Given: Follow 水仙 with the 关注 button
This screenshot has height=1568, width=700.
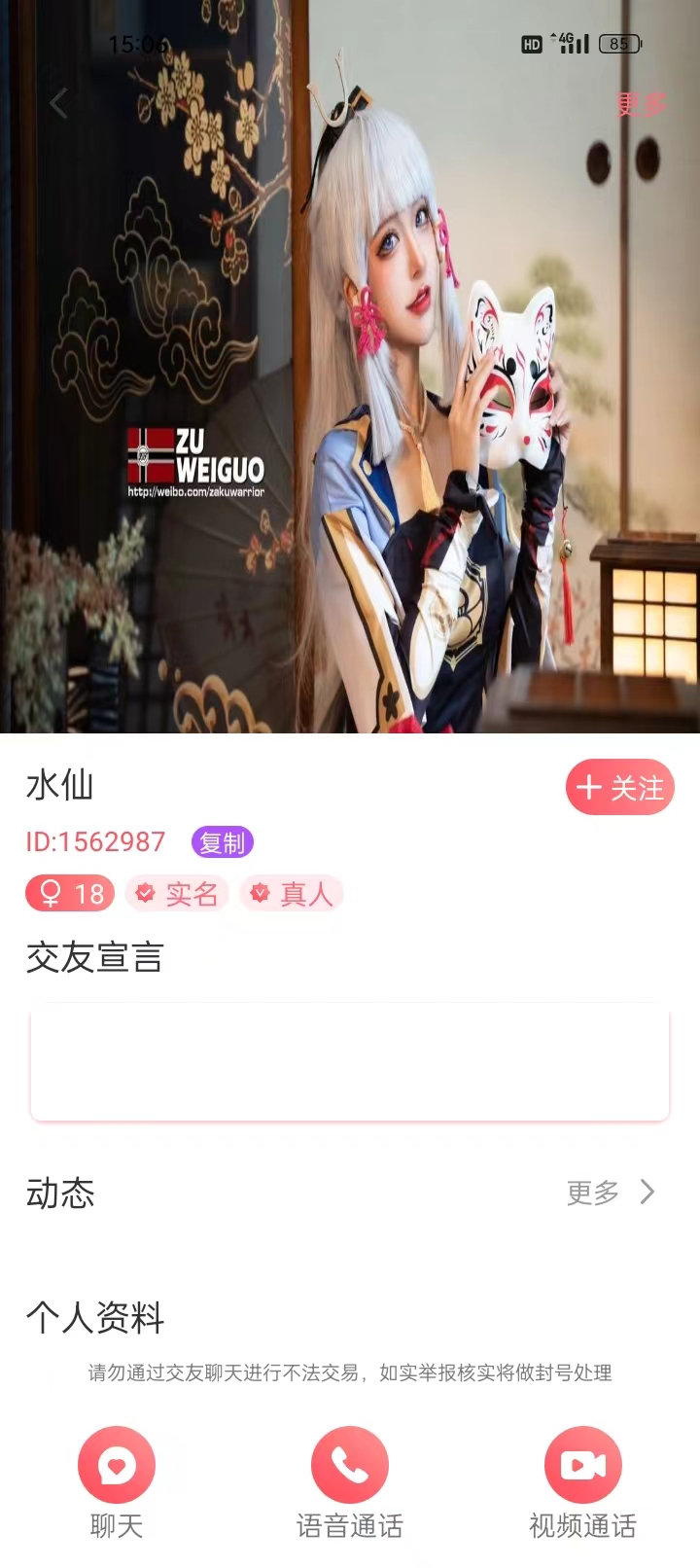Looking at the screenshot, I should click(619, 787).
